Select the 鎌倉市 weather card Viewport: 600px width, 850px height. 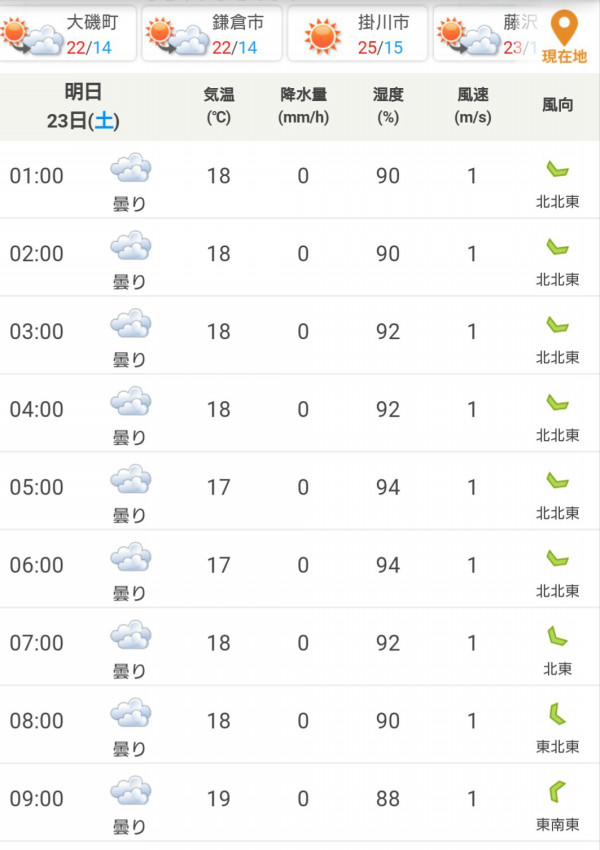tap(210, 34)
